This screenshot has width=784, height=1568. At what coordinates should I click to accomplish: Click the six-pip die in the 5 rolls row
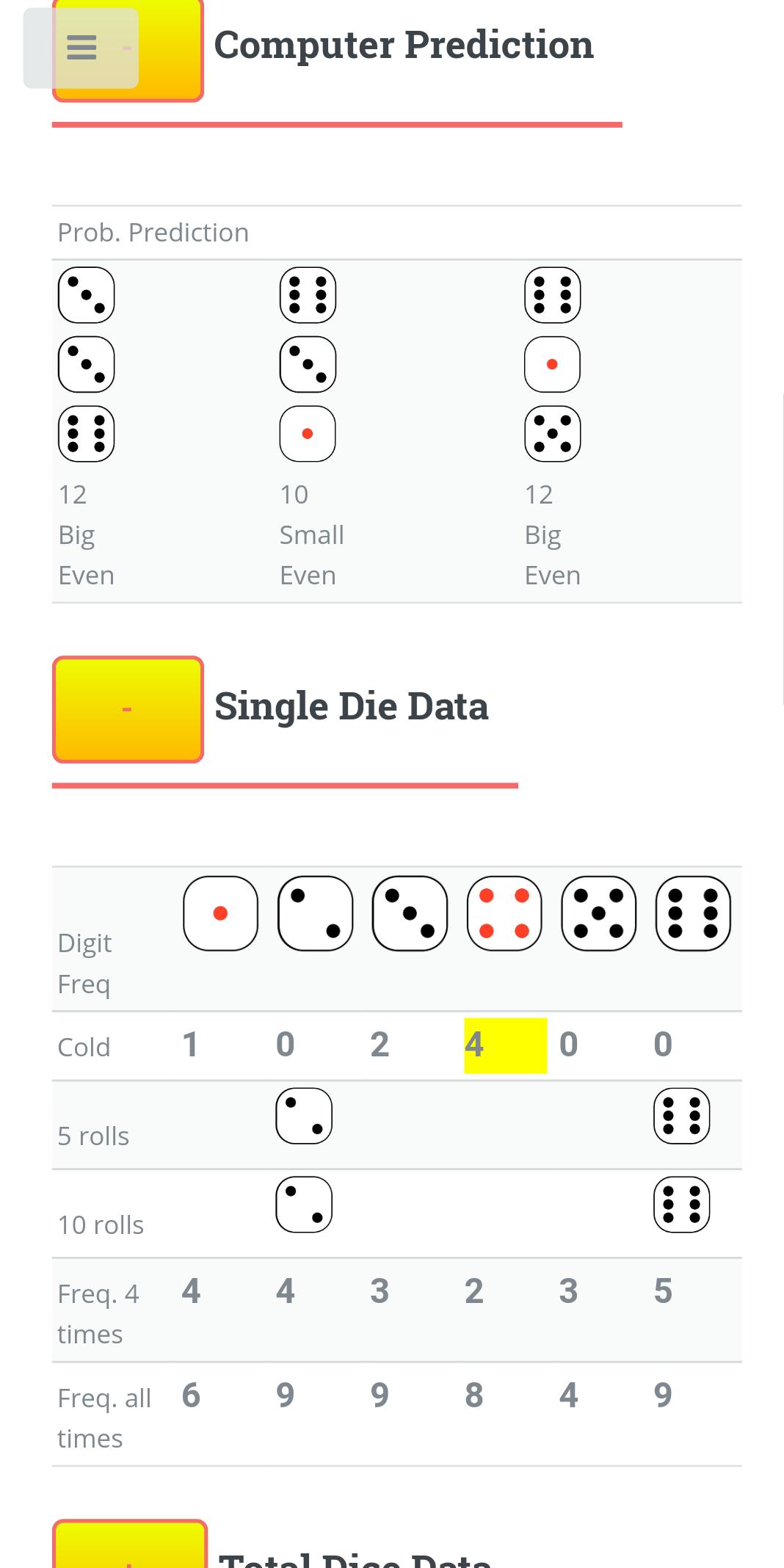682,1116
